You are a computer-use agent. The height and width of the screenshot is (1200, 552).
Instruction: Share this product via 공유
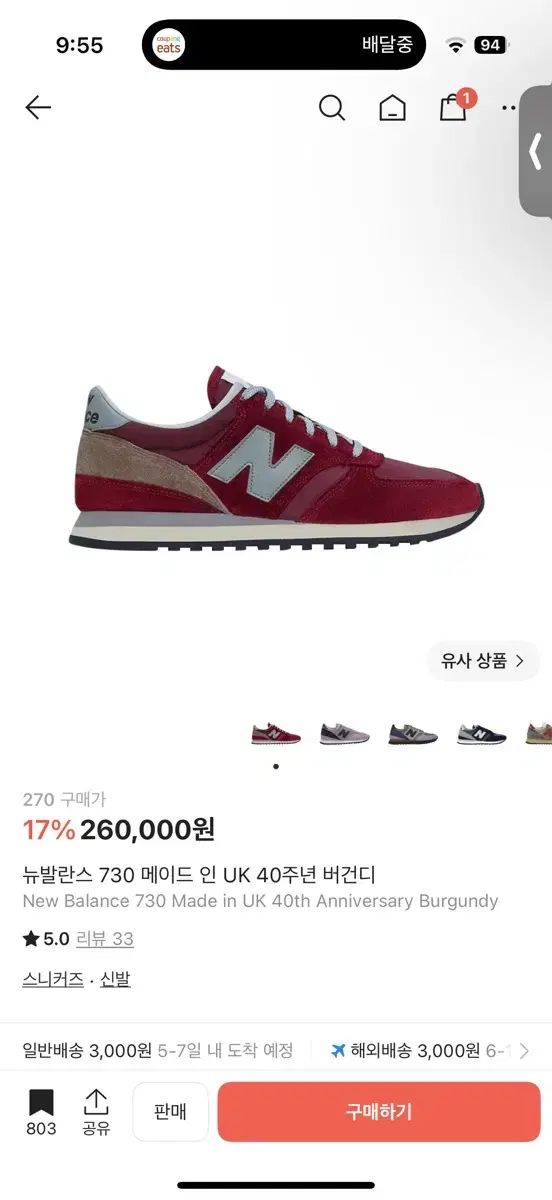click(96, 1112)
